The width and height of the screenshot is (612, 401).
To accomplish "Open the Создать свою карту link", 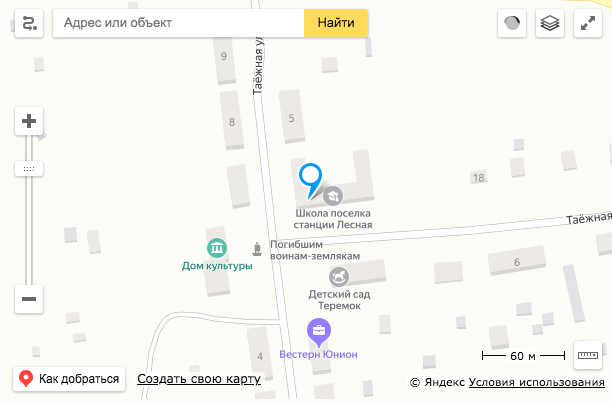I will click(x=199, y=379).
